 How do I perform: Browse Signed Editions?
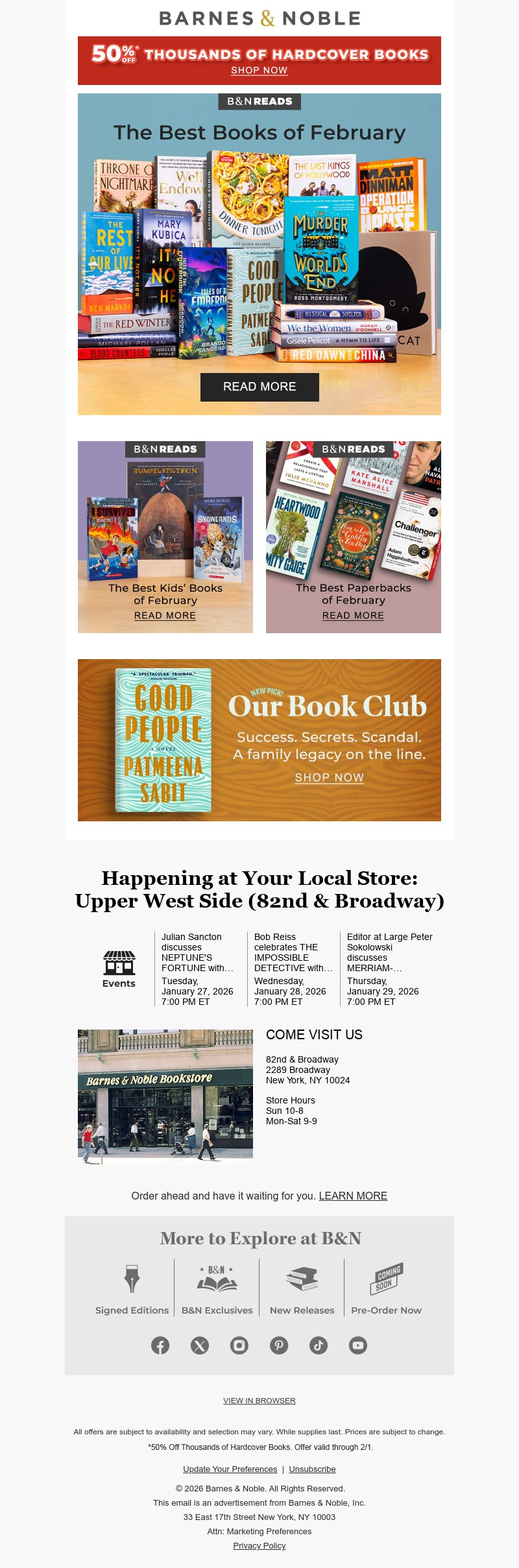coord(132,1288)
